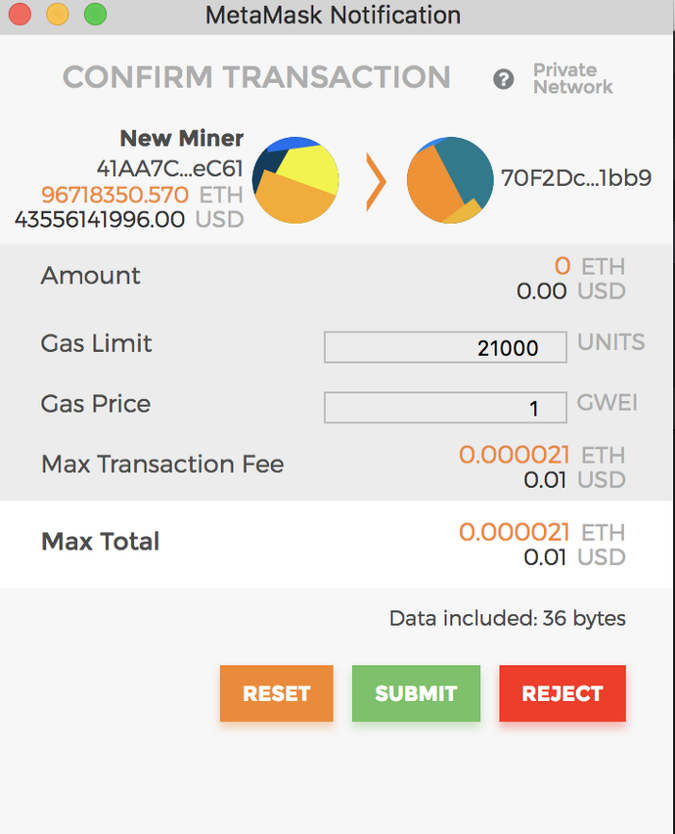Reject this transaction
Image resolution: width=675 pixels, height=834 pixels.
tap(562, 694)
